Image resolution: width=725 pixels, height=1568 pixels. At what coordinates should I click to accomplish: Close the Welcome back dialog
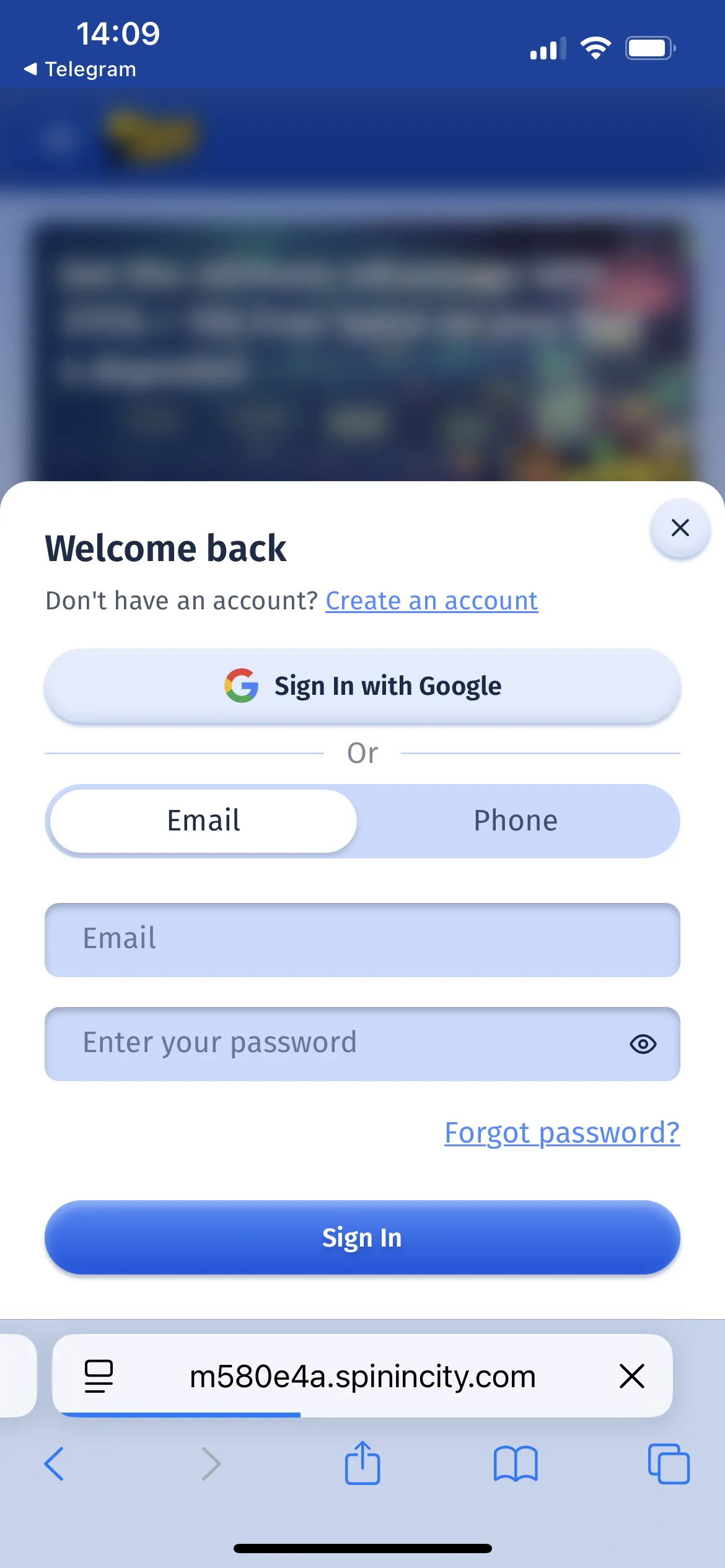680,528
